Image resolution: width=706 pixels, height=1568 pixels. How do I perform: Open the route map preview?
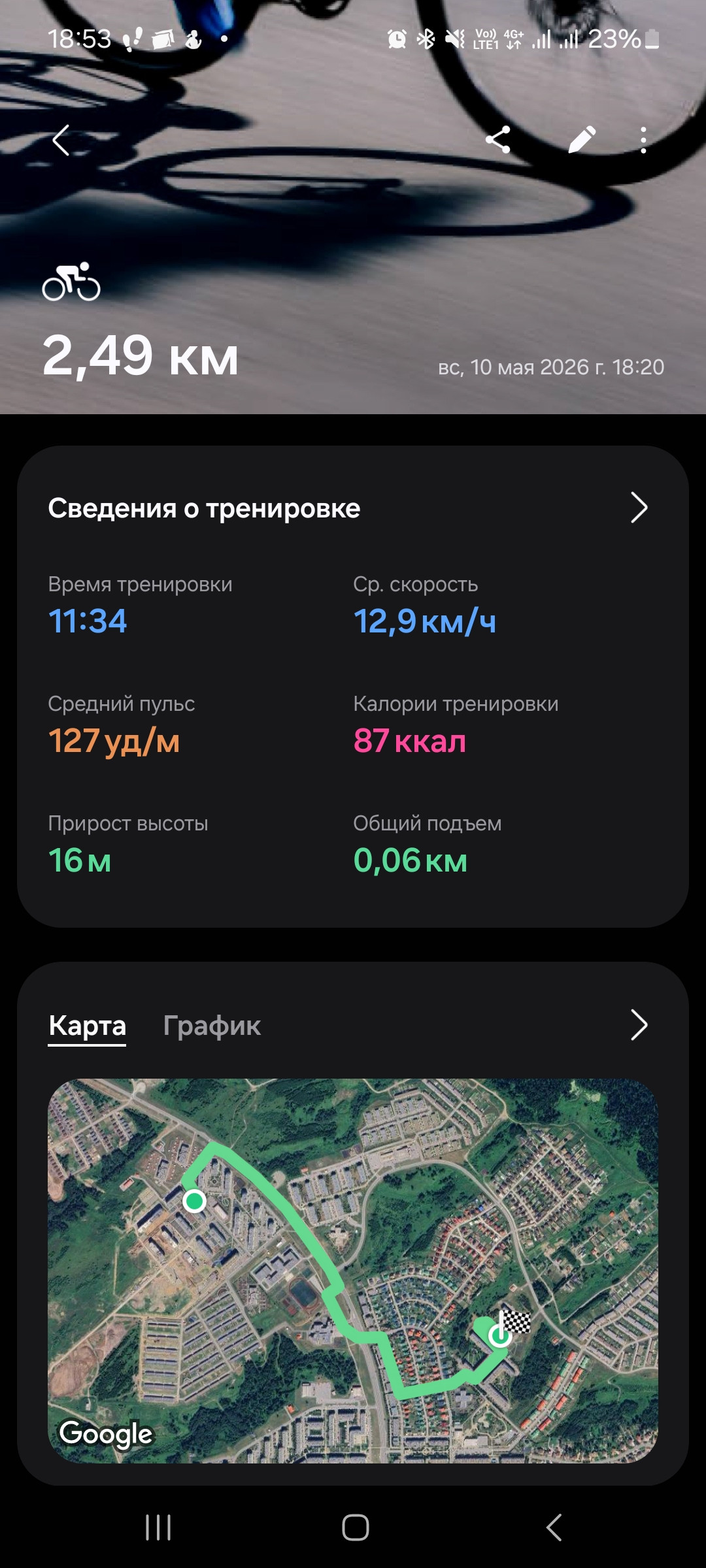coord(353,1271)
